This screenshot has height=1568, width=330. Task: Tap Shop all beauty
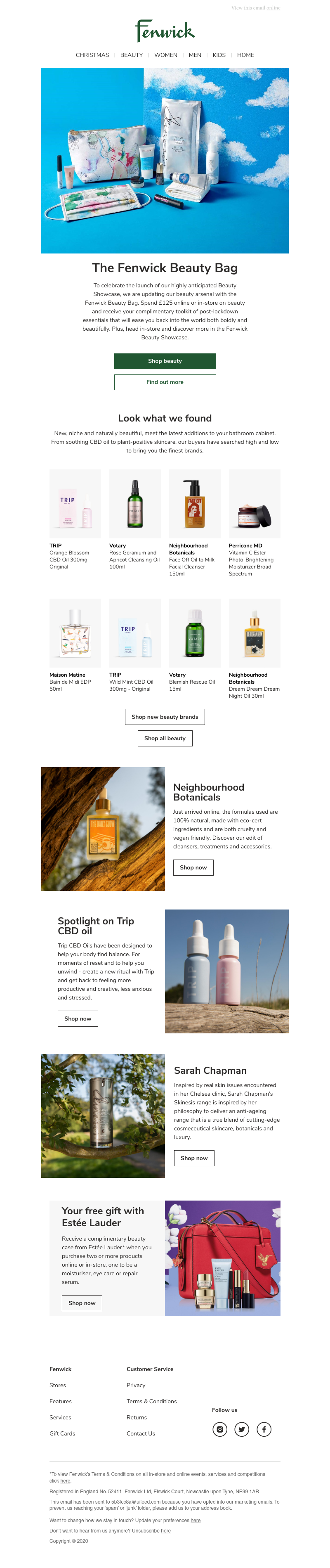pos(165,738)
